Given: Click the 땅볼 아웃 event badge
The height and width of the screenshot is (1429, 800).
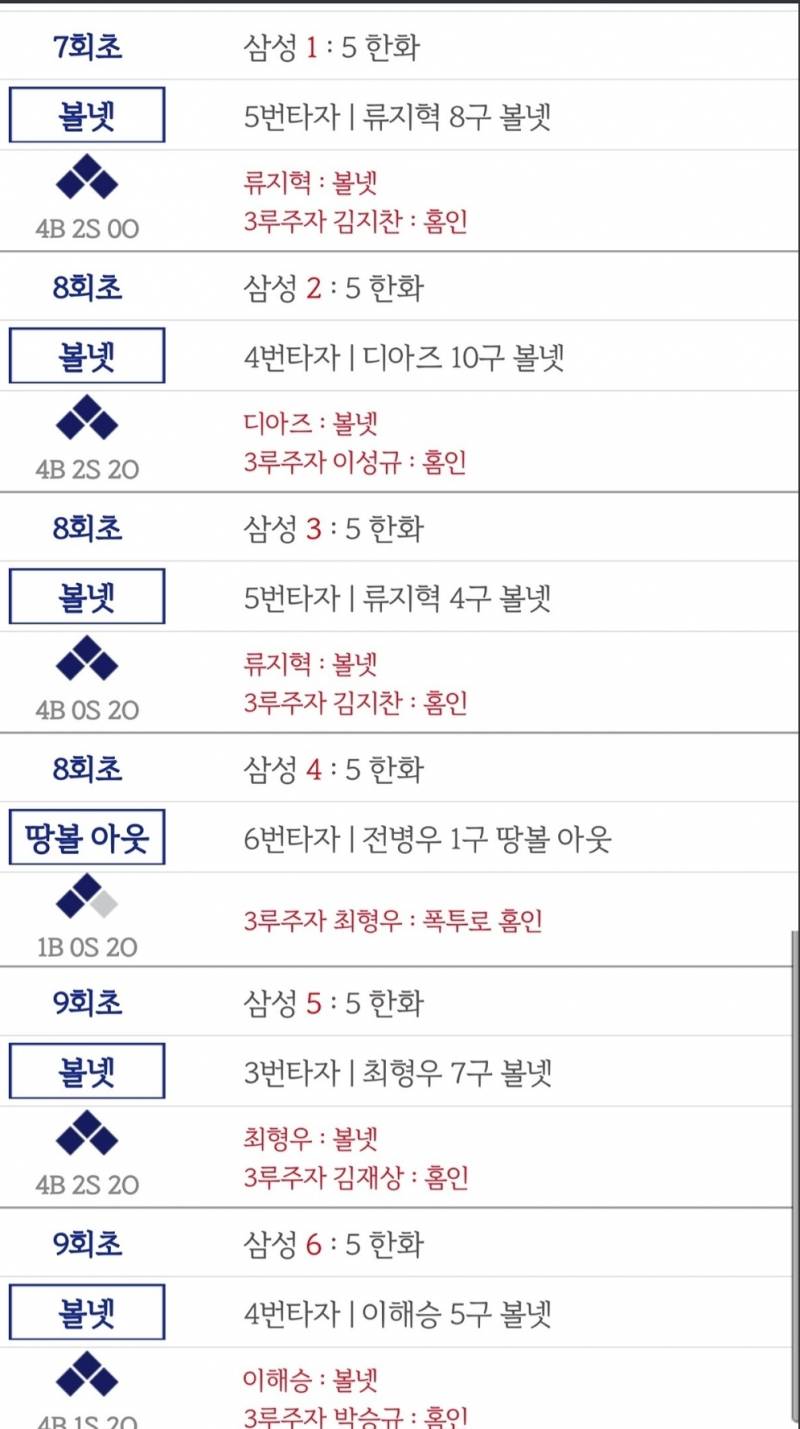Looking at the screenshot, I should pos(86,838).
